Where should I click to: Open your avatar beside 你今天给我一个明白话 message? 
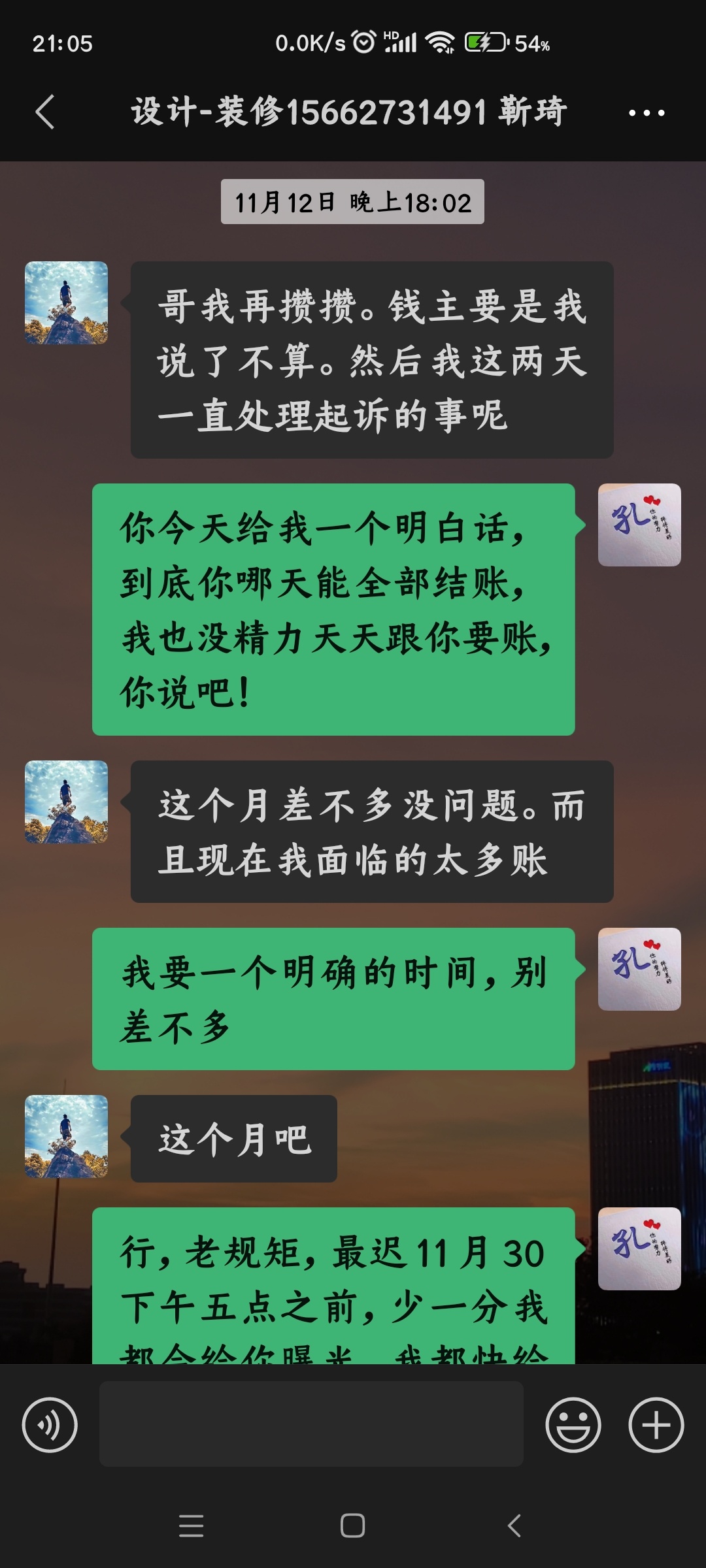pyautogui.click(x=639, y=525)
